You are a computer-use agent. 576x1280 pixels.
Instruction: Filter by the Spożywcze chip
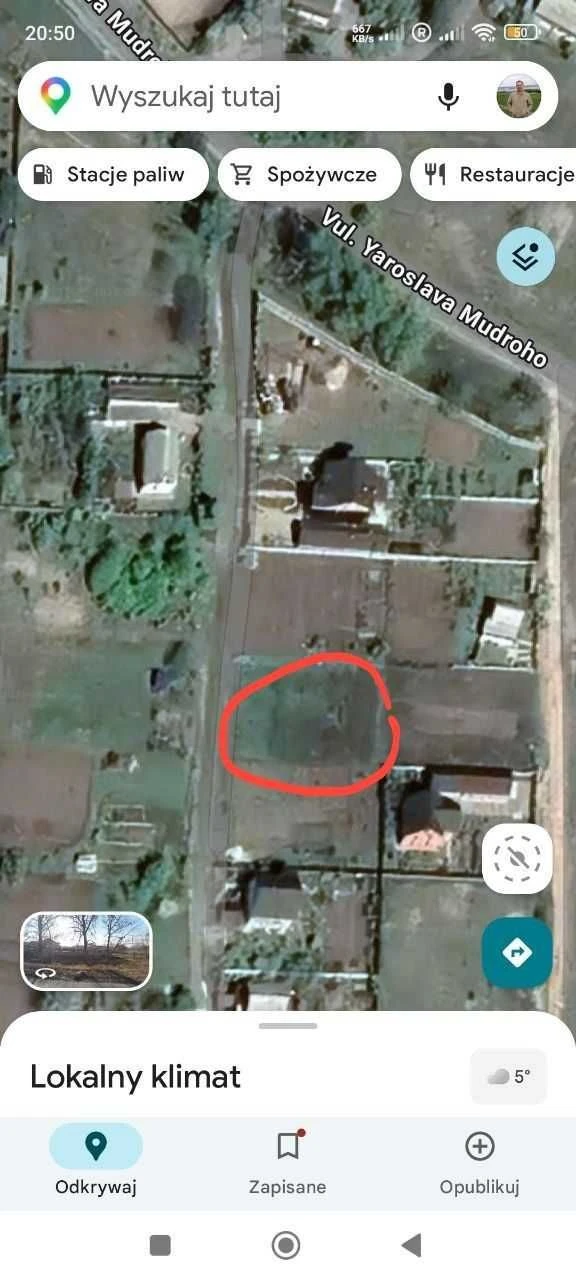309,175
